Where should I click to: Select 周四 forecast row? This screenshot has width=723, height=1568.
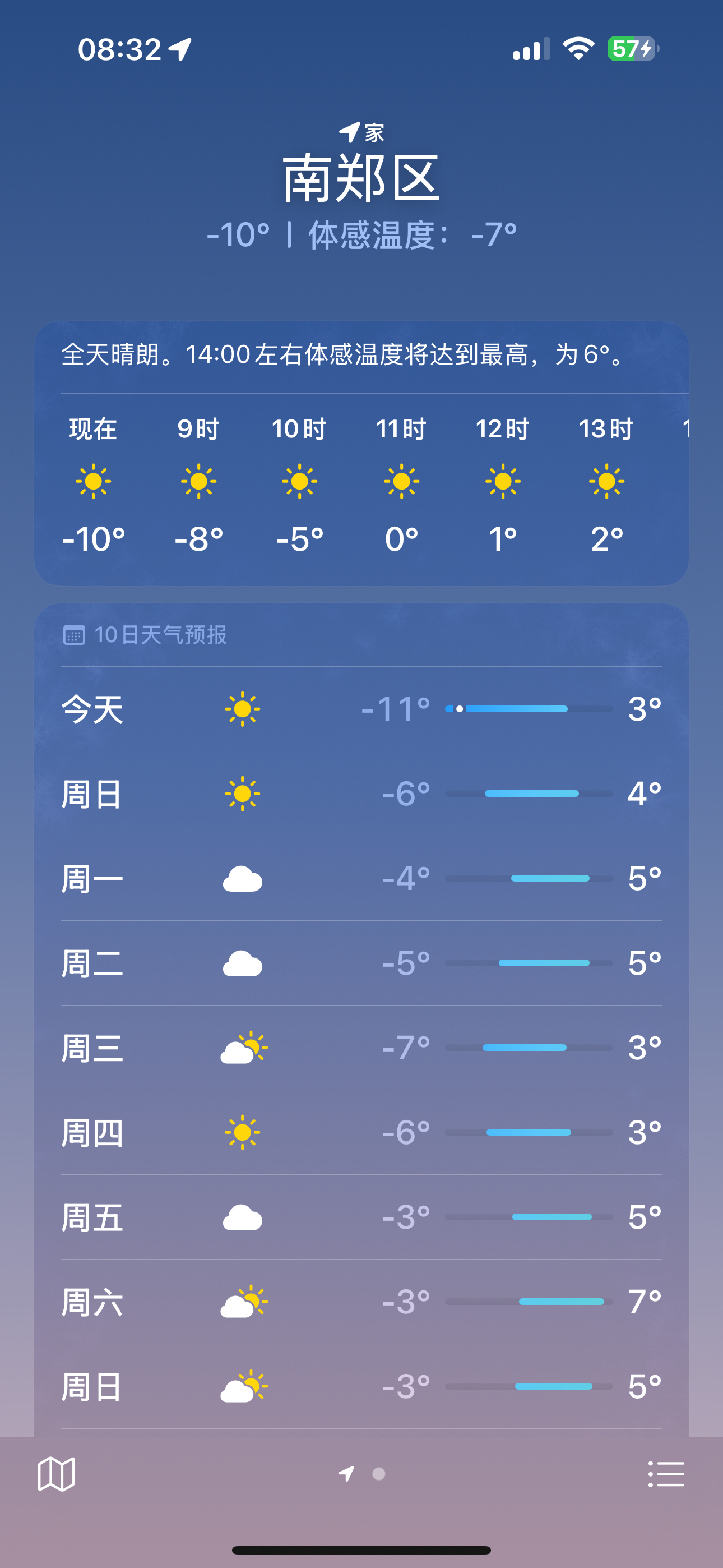[361, 1132]
